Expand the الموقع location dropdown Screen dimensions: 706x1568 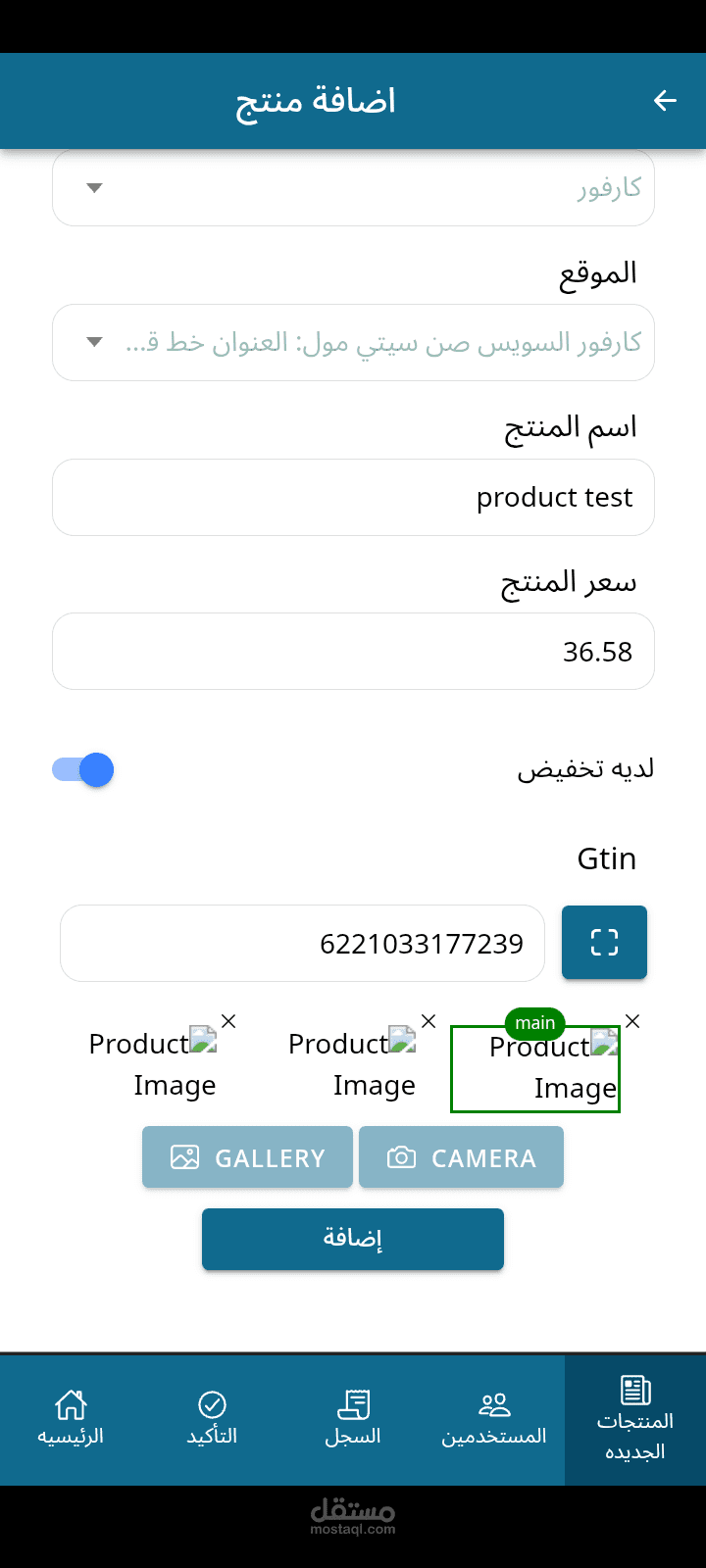(x=353, y=342)
